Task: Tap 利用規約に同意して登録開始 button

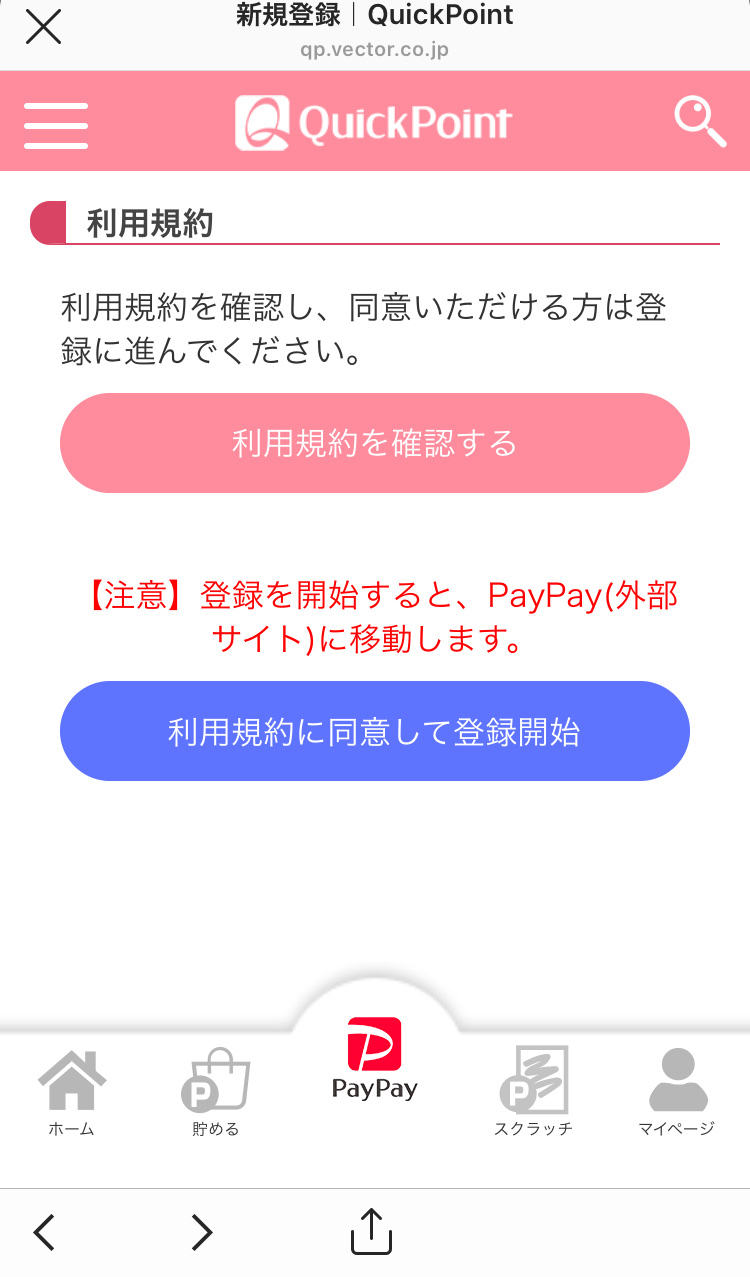Action: 375,731
